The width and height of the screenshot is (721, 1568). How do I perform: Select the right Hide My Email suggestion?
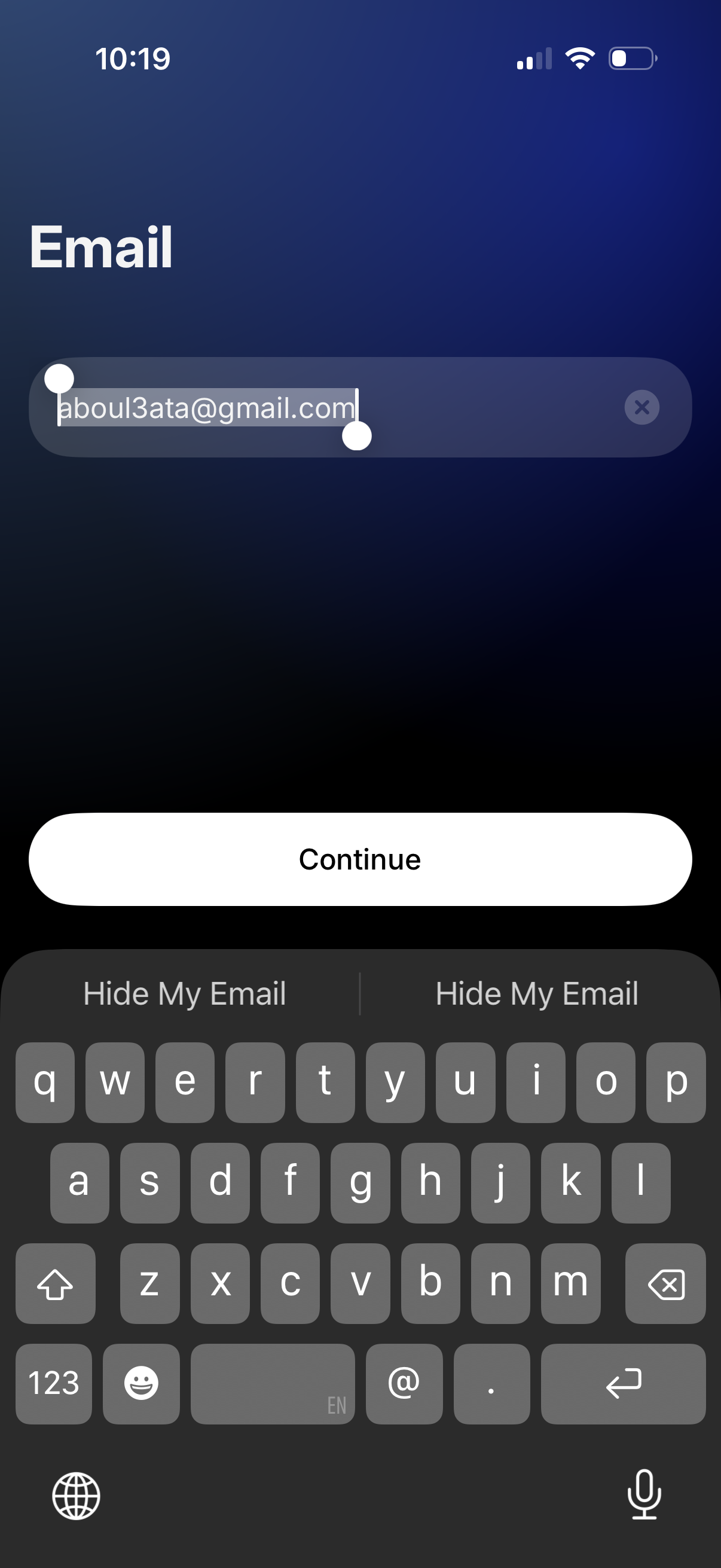(537, 993)
